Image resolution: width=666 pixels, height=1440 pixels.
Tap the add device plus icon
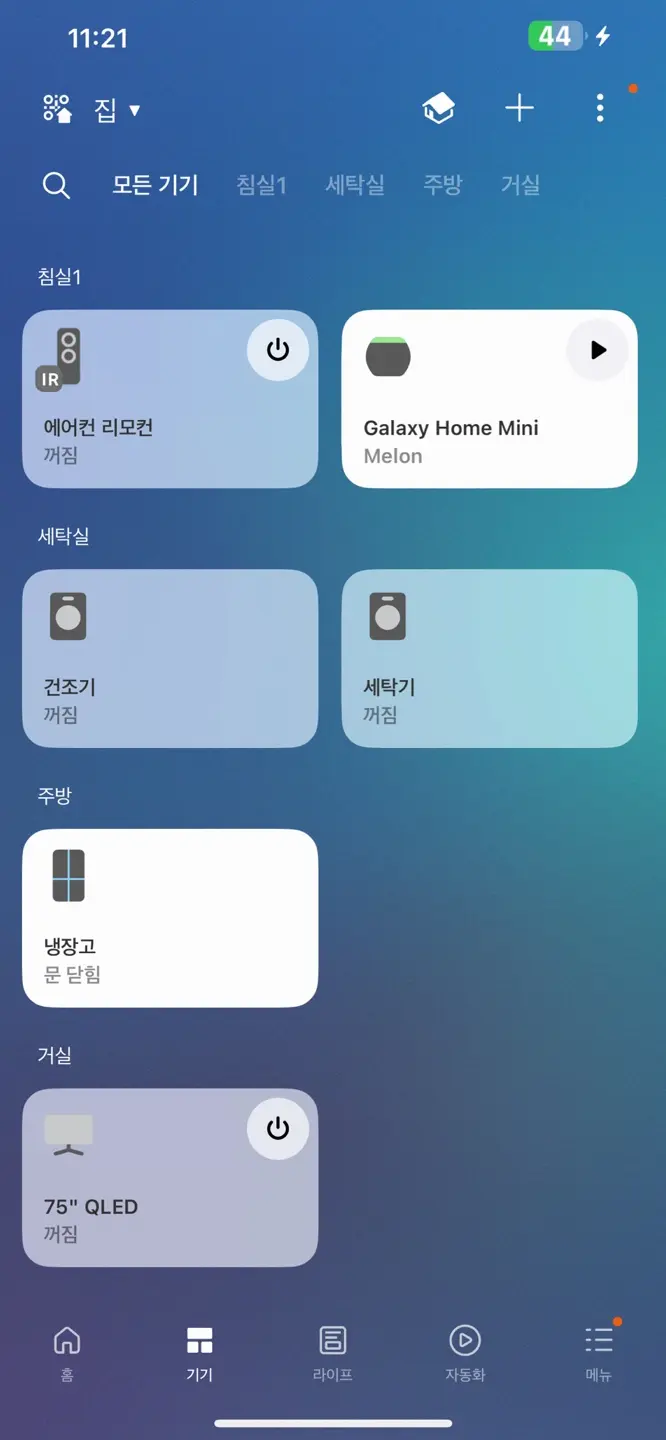519,108
